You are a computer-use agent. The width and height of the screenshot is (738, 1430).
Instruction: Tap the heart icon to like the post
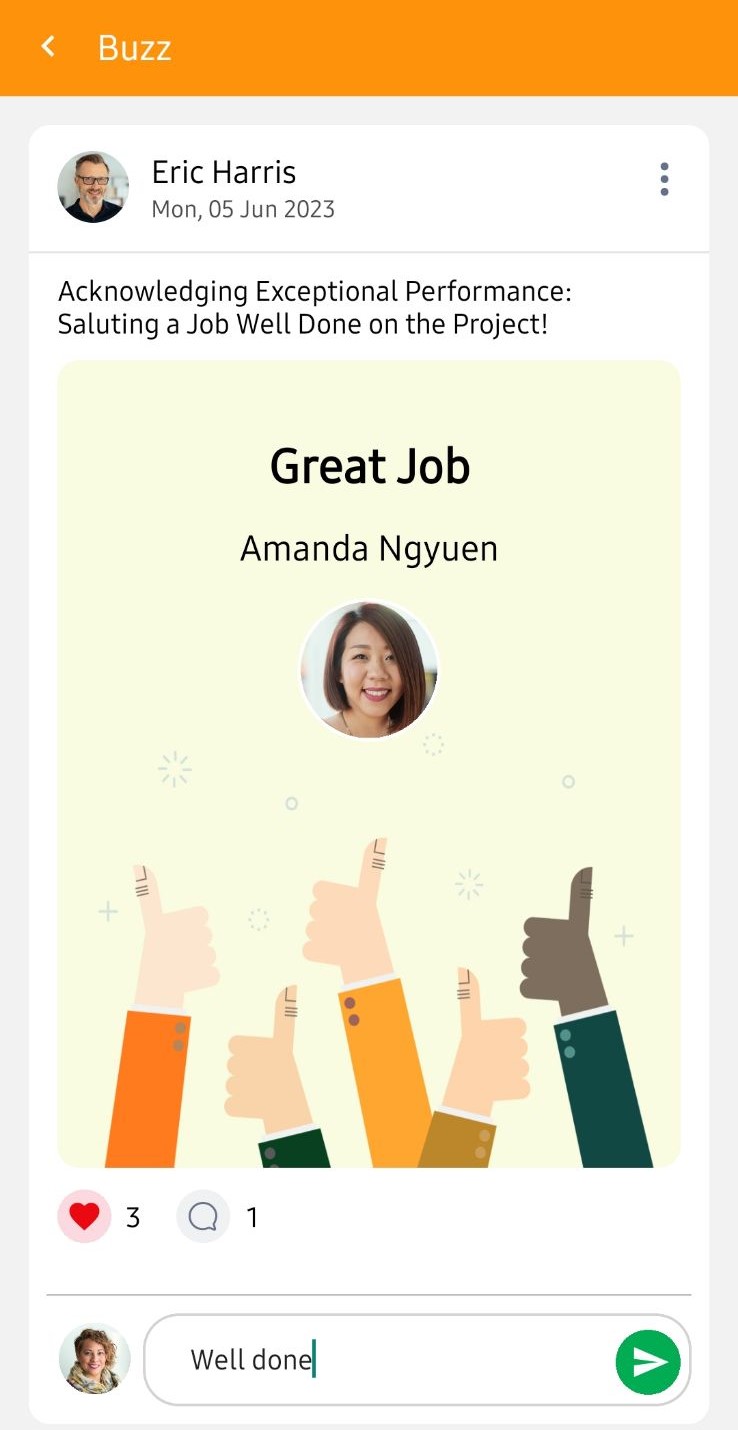coord(84,1216)
